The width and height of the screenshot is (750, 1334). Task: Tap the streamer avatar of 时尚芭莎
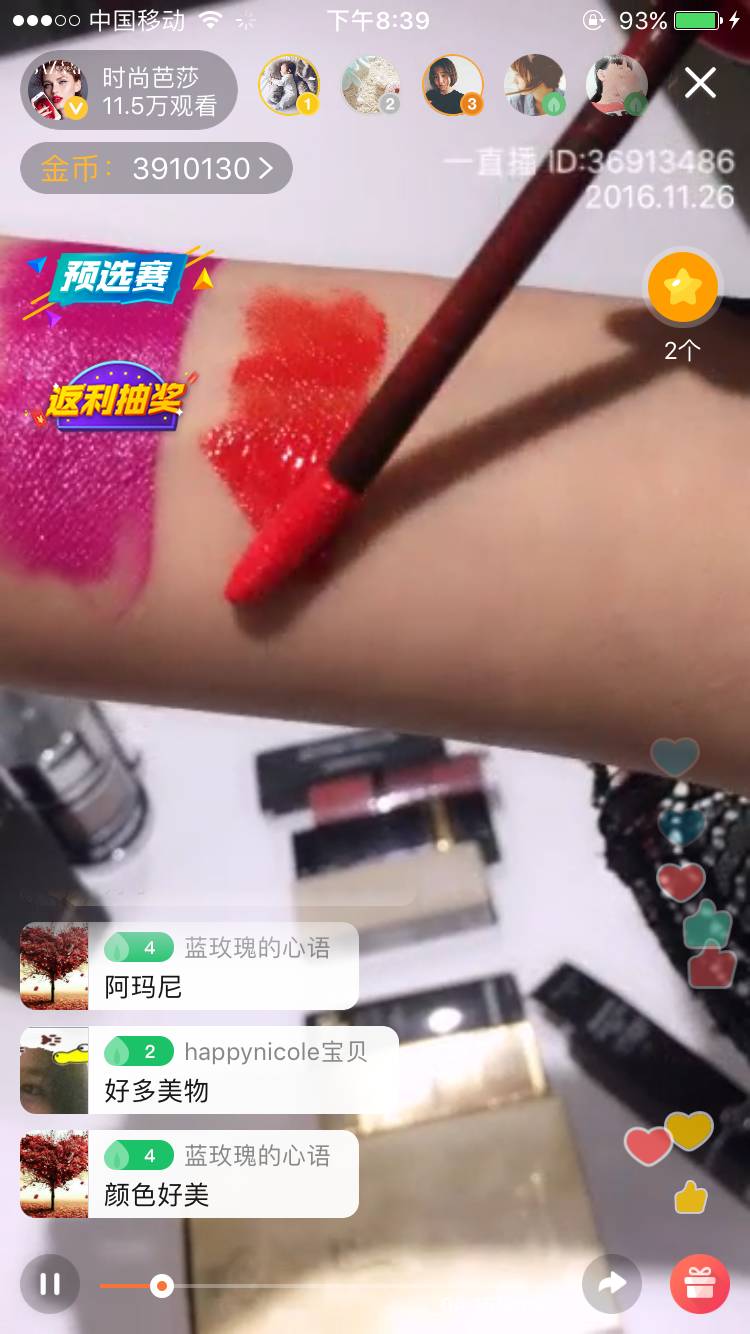(58, 90)
